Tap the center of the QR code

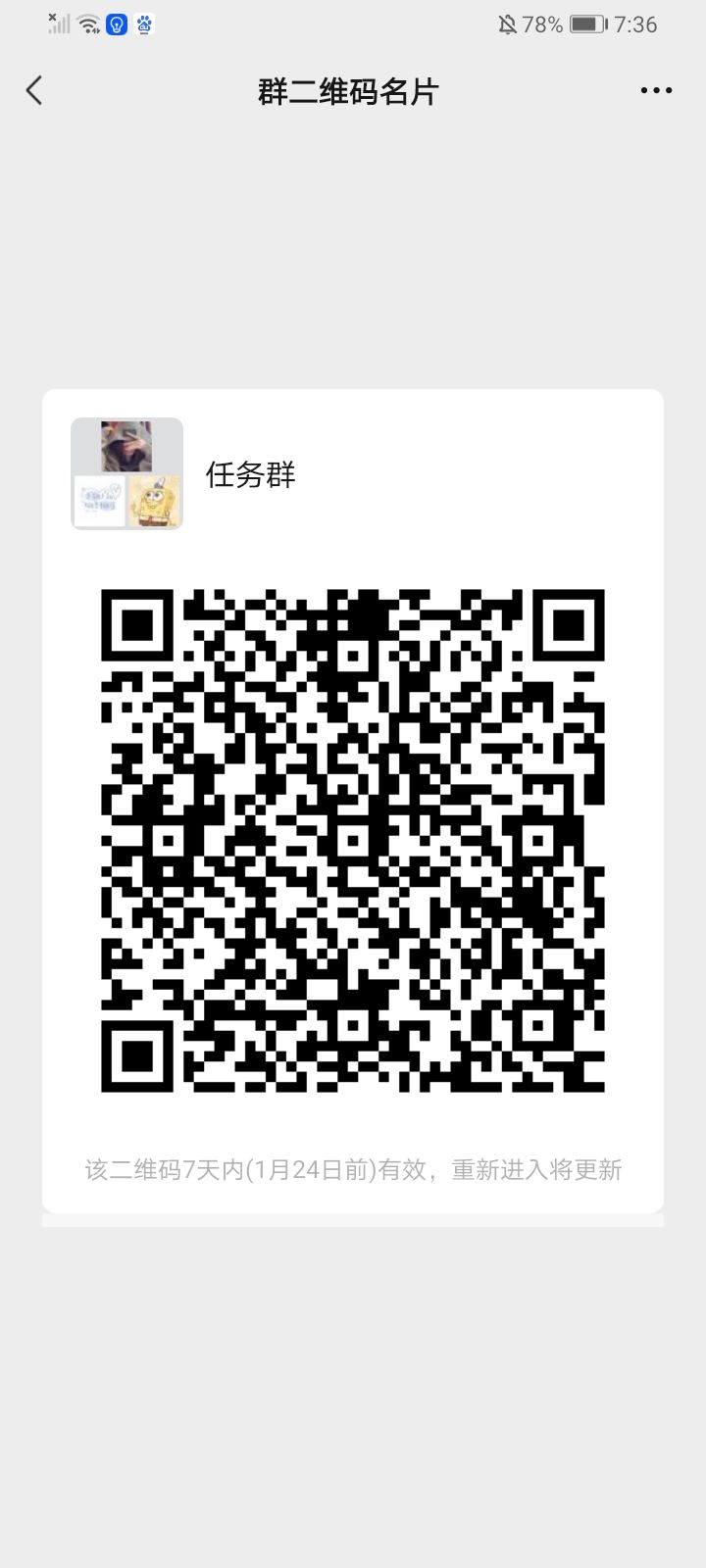pyautogui.click(x=353, y=838)
